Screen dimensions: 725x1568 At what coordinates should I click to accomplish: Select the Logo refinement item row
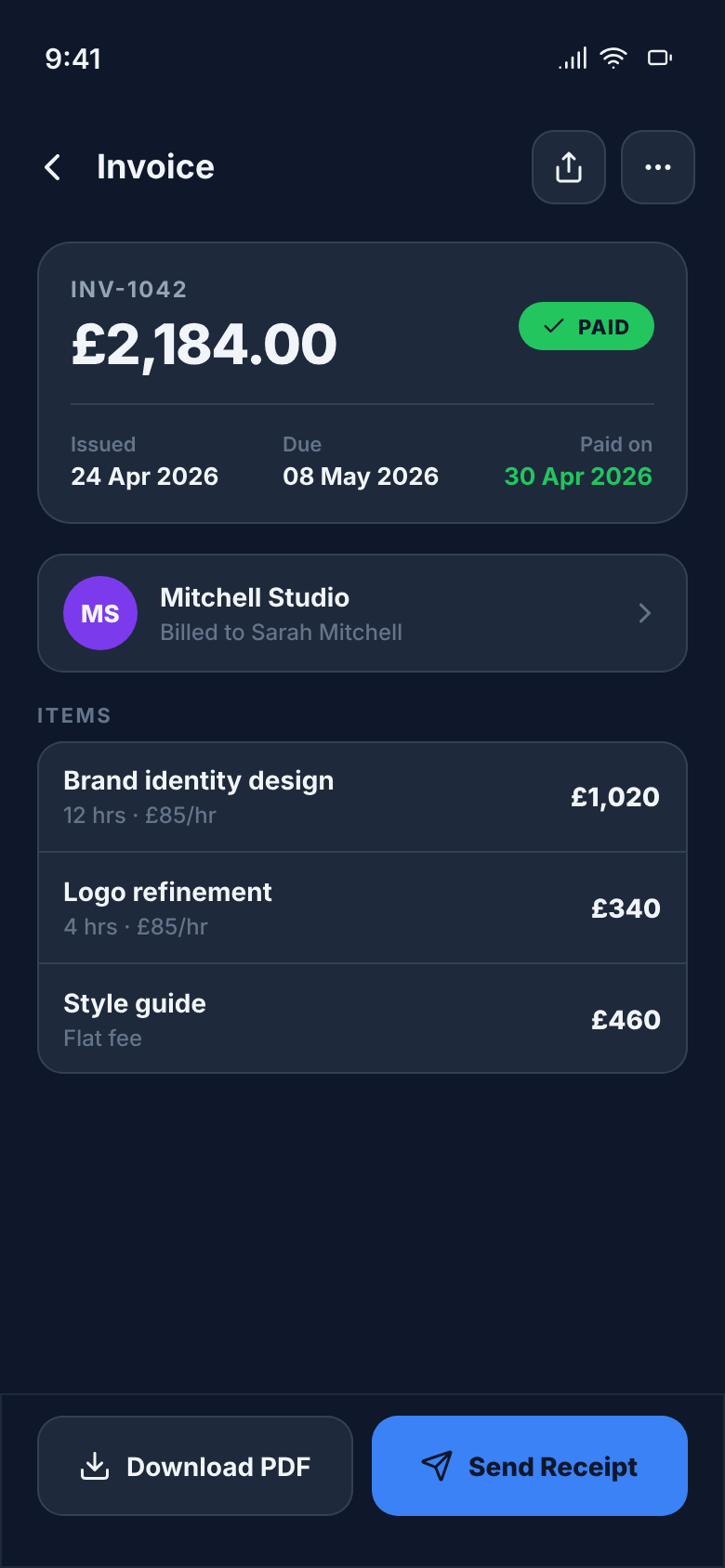click(362, 908)
